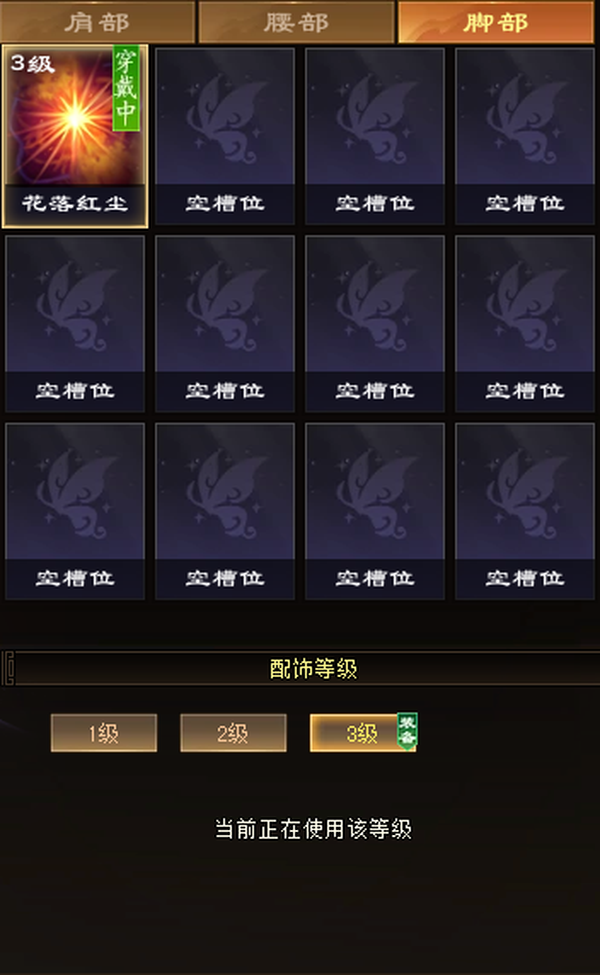The width and height of the screenshot is (600, 975).
Task: Switch to the 腰部 tab
Action: click(x=297, y=22)
